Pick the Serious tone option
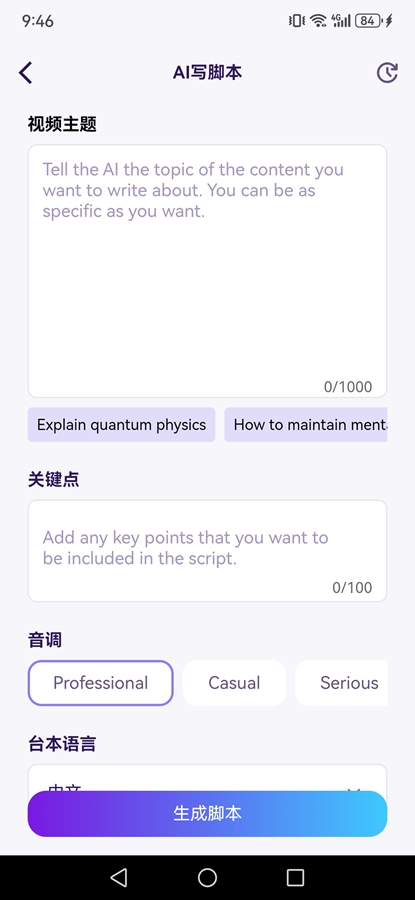The height and width of the screenshot is (900, 415). point(342,683)
